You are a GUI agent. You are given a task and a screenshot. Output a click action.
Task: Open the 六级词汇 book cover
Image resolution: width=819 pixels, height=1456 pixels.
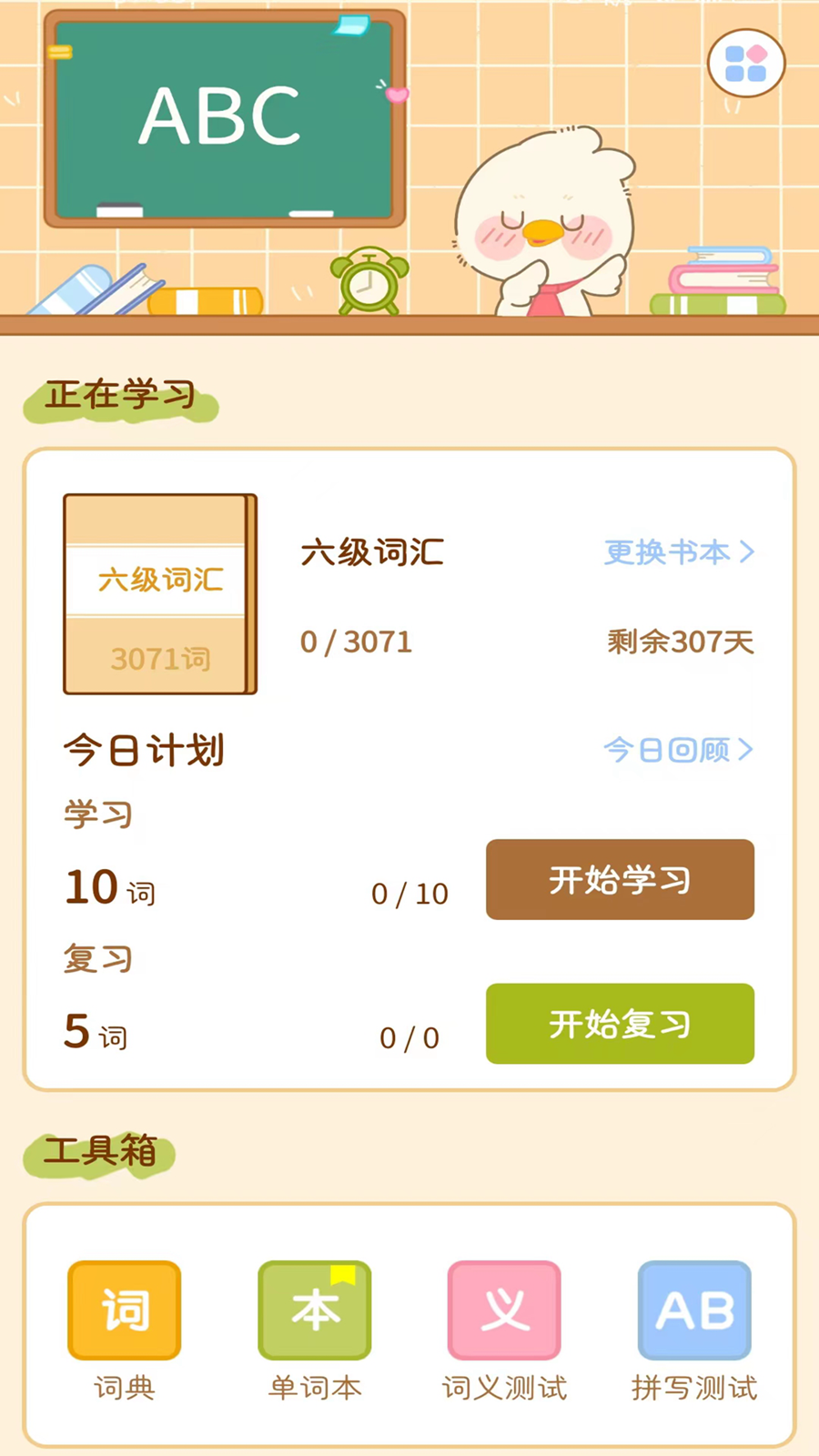tap(160, 594)
